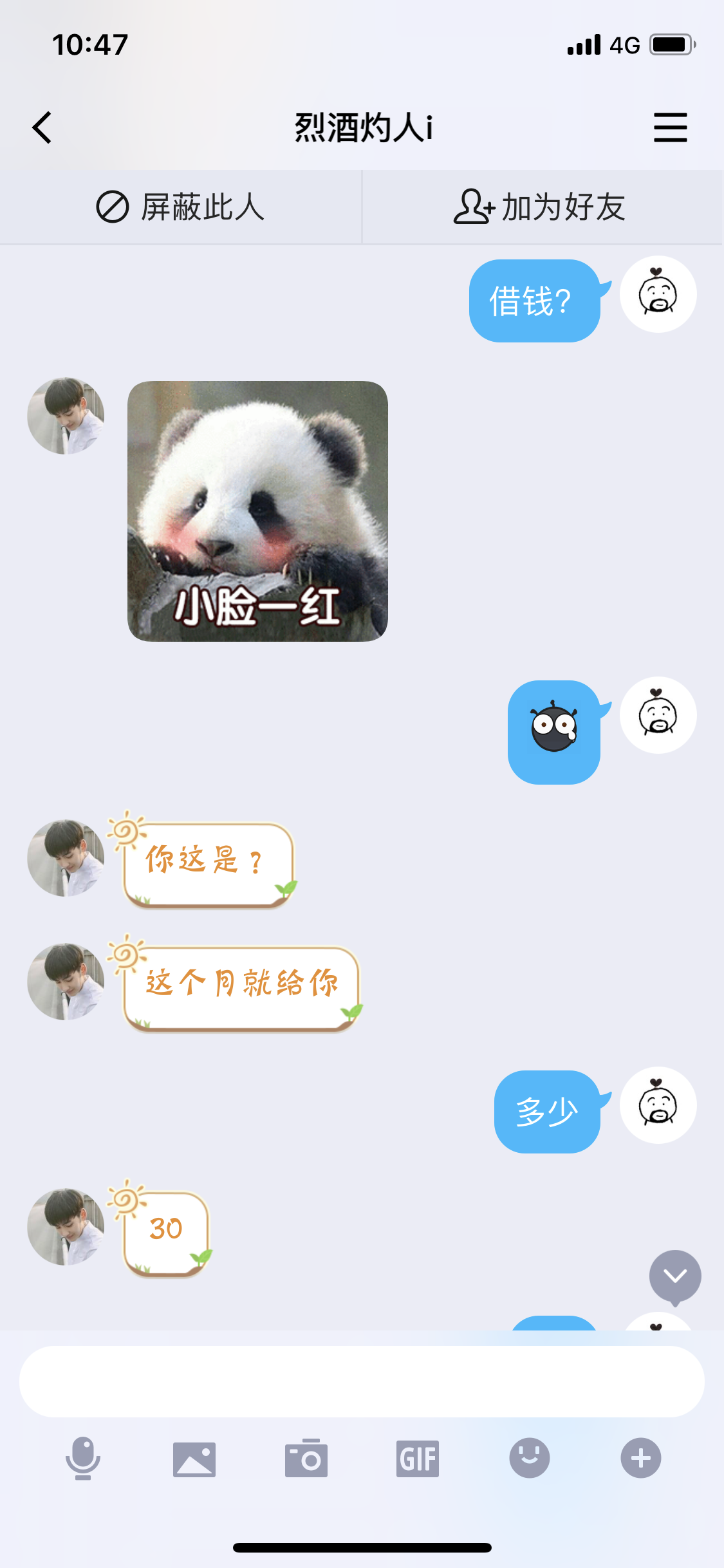Add as friend with 加为好友
Viewport: 724px width, 1568px height.
click(542, 207)
